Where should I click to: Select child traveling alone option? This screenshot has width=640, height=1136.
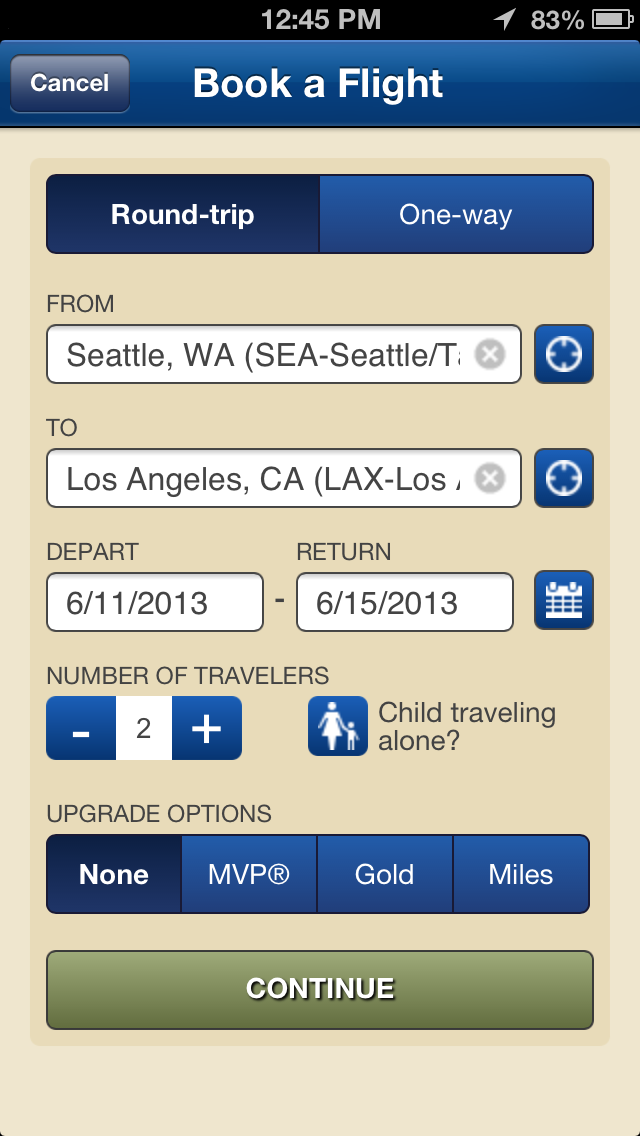tap(338, 727)
